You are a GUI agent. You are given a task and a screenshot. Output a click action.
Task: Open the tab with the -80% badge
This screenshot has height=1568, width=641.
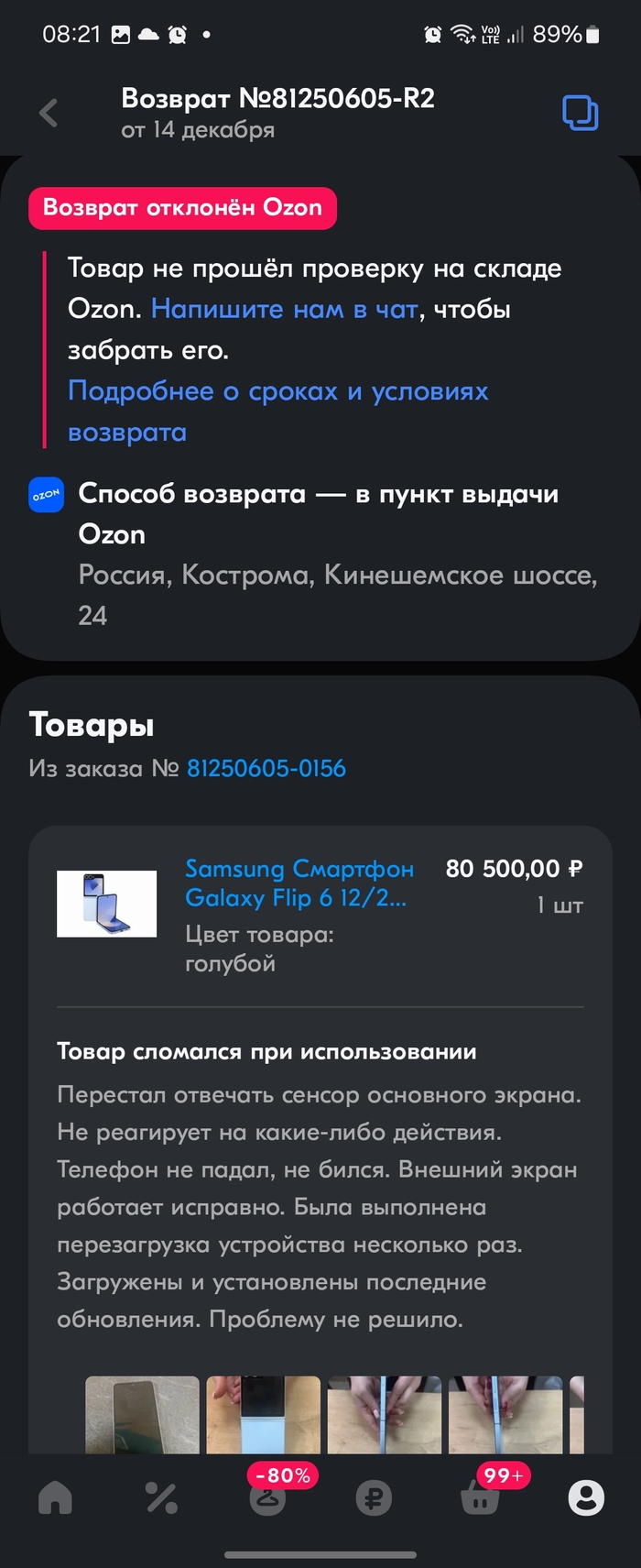coord(267,1498)
